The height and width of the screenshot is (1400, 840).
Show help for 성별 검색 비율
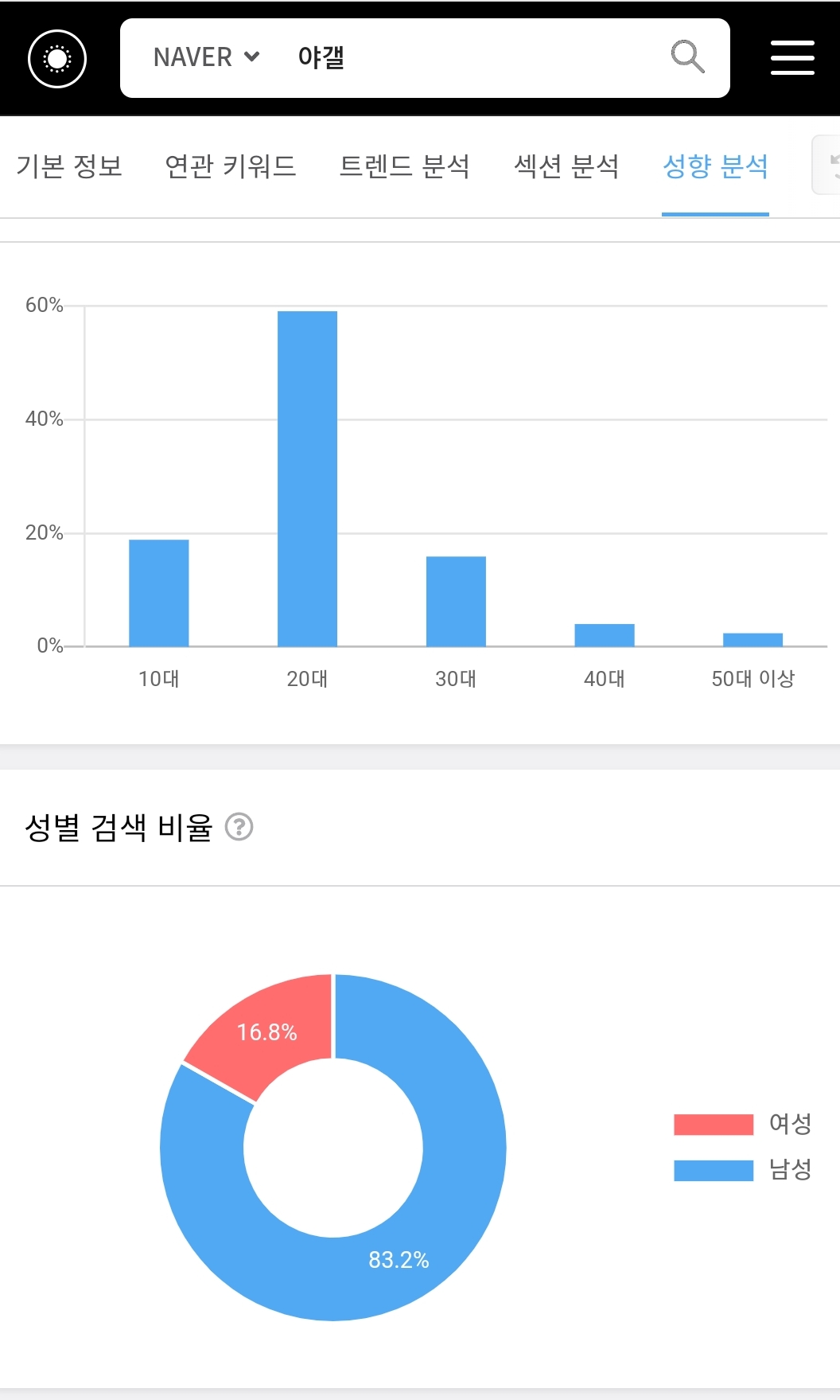239,828
